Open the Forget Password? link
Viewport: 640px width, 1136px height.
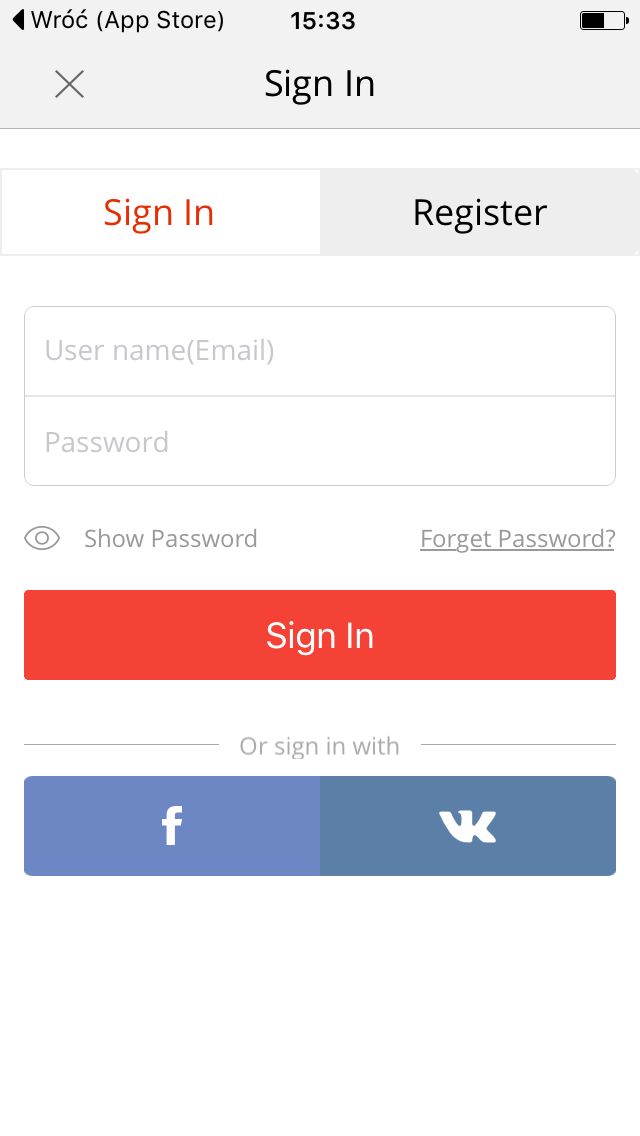point(518,539)
